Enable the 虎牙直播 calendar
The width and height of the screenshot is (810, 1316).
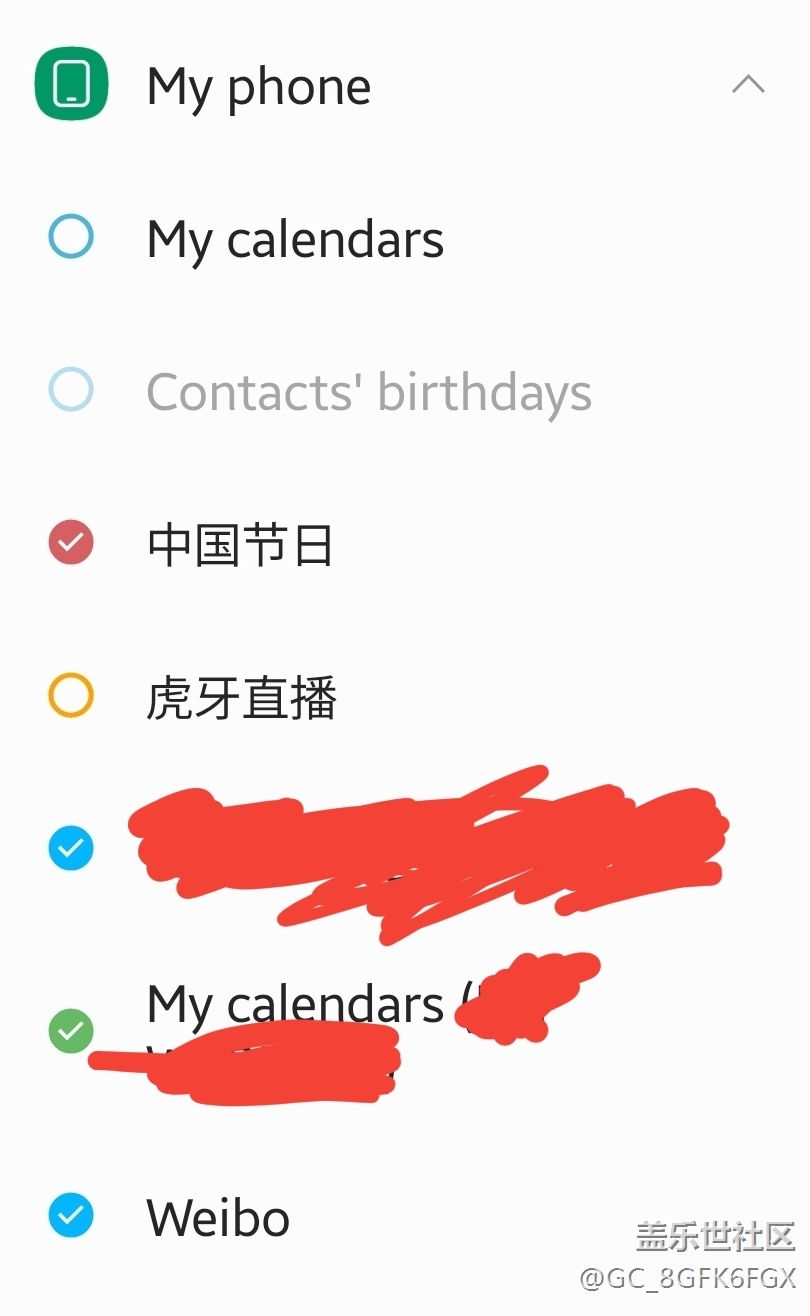[71, 696]
